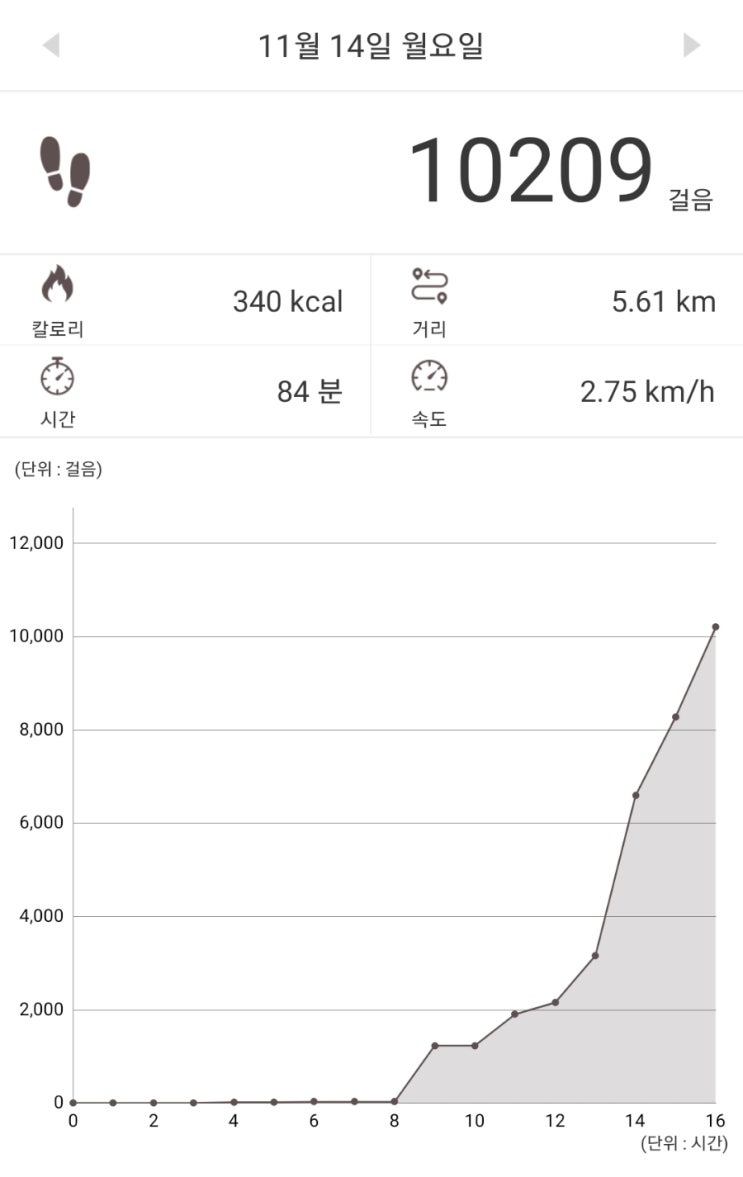Go to the next day
743x1177 pixels.
point(691,46)
